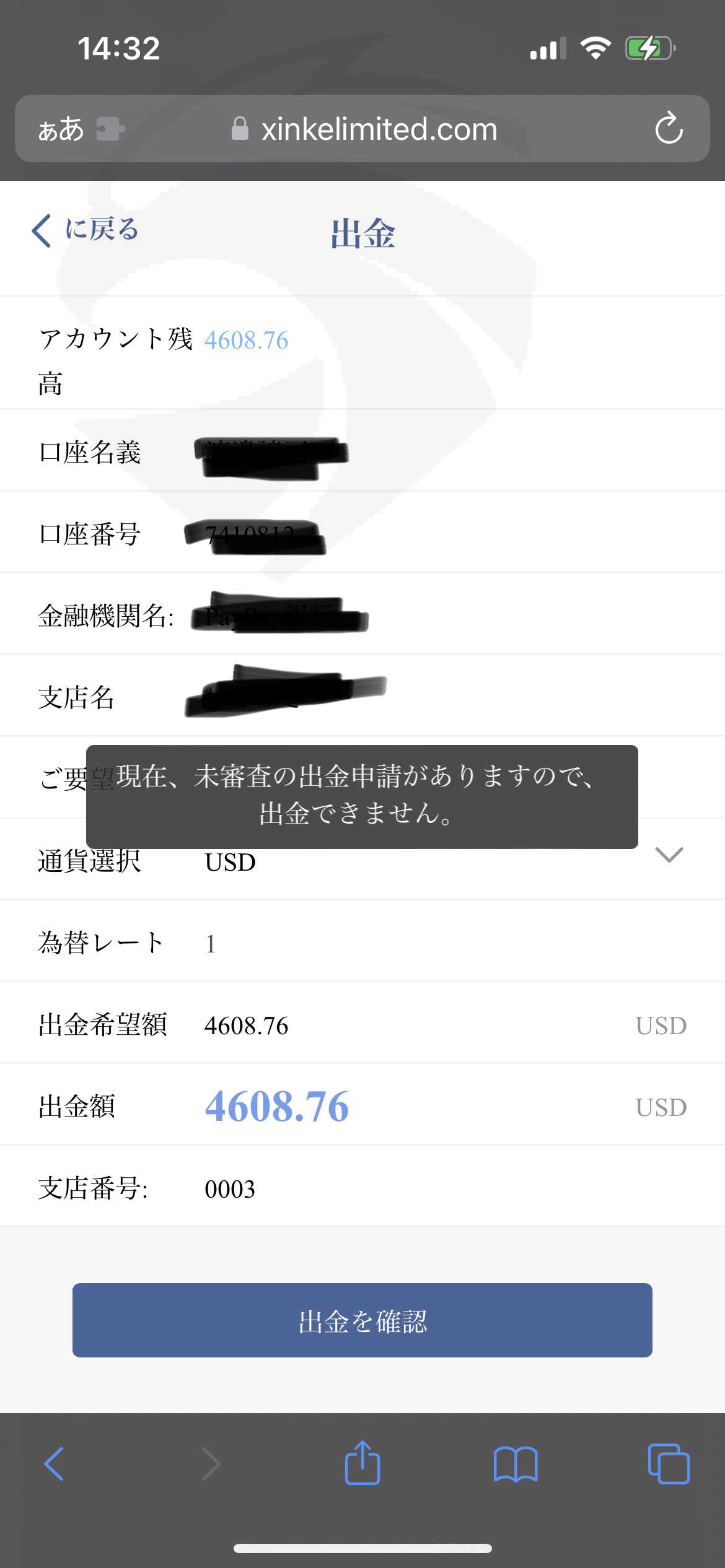Reload the page in Safari
Image resolution: width=725 pixels, height=1568 pixels.
[669, 128]
